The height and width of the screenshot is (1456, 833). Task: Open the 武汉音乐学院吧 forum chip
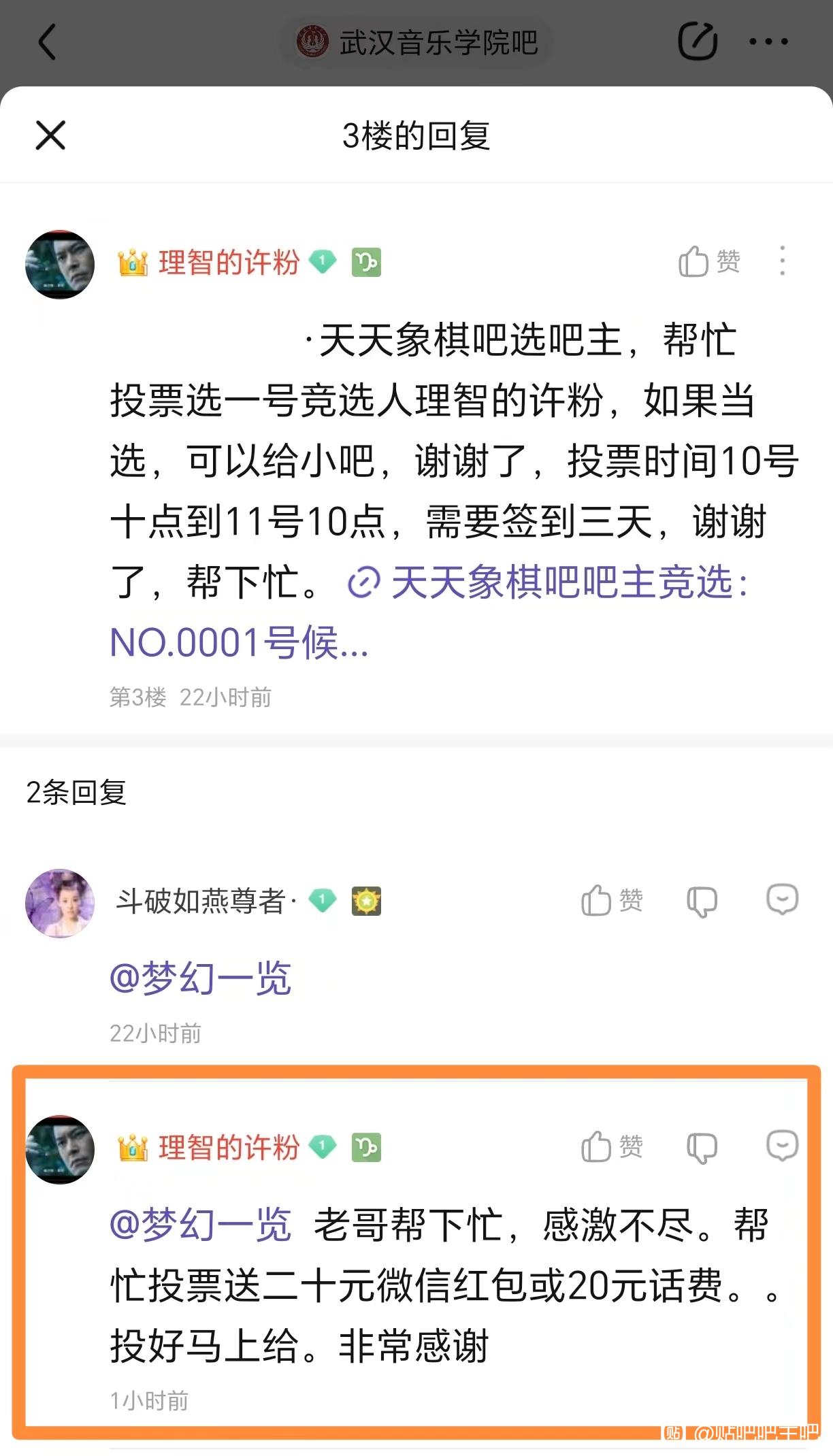pyautogui.click(x=416, y=42)
